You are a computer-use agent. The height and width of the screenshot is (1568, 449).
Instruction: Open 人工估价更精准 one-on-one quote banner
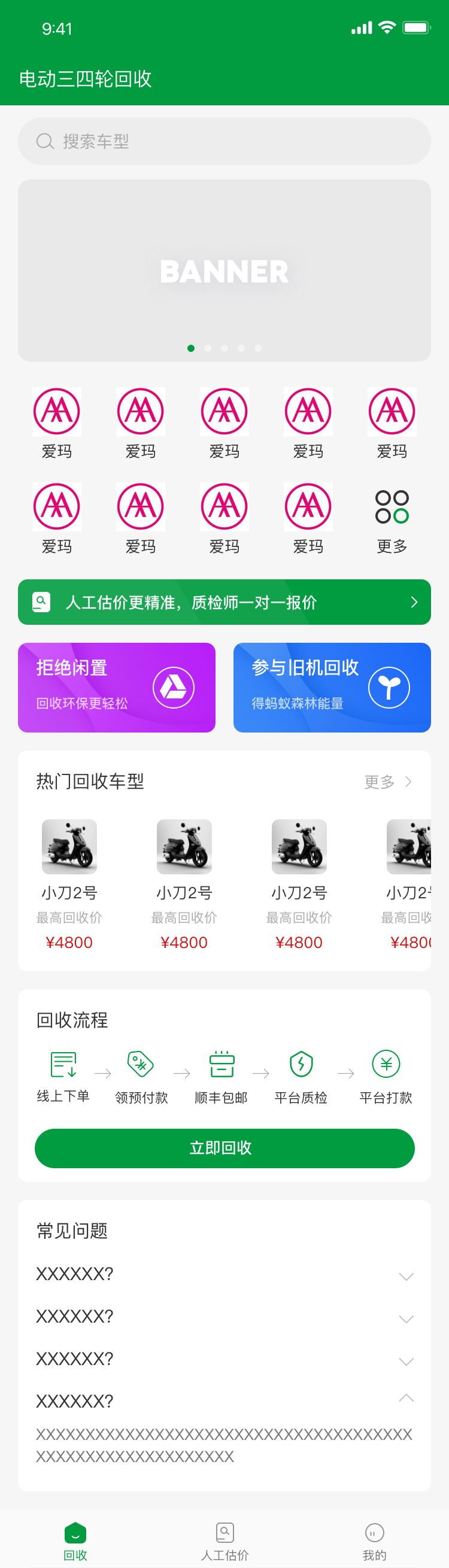point(224,602)
